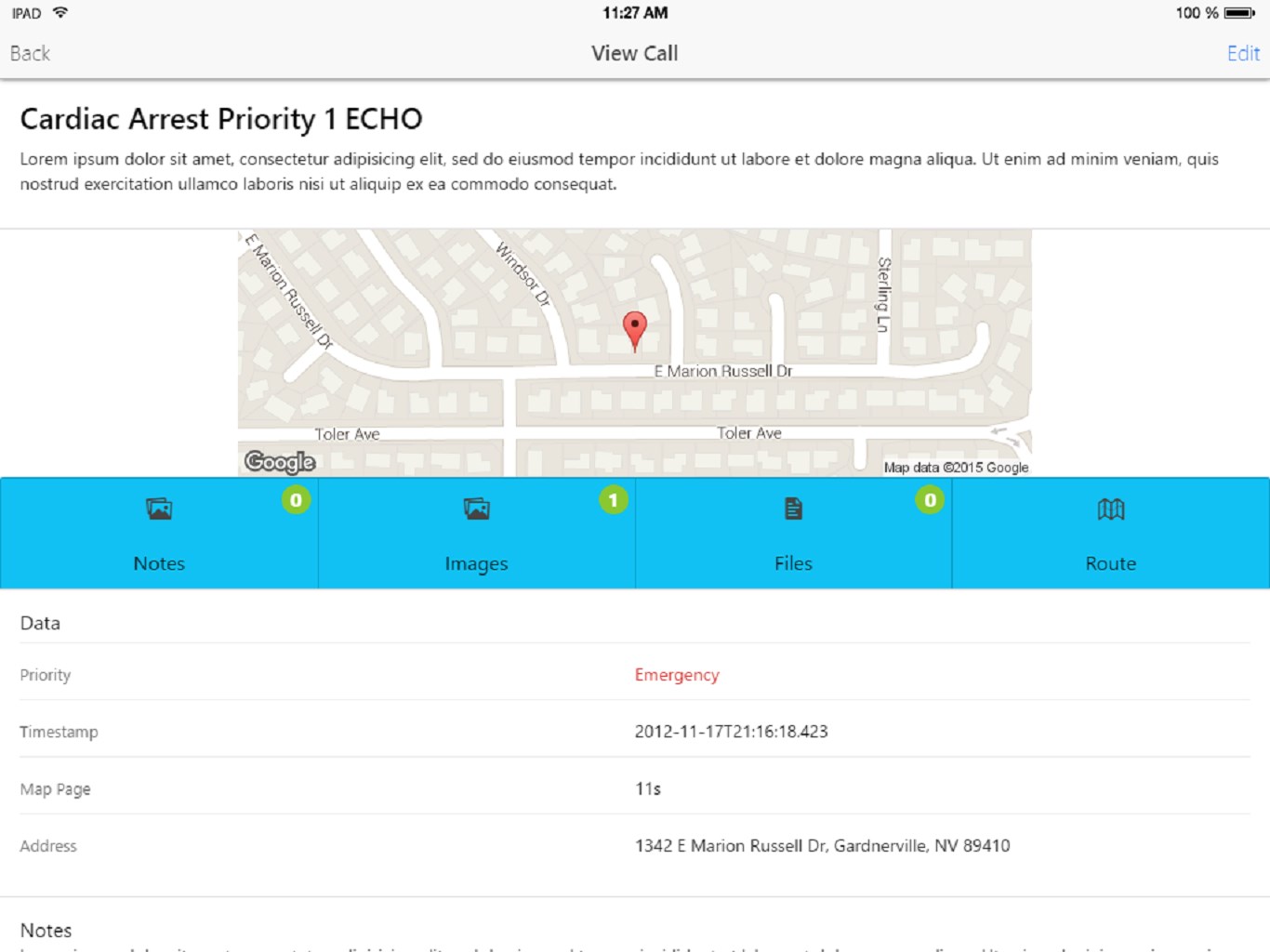Open the Notes section
Viewport: 1270px width, 952px height.
(x=159, y=534)
